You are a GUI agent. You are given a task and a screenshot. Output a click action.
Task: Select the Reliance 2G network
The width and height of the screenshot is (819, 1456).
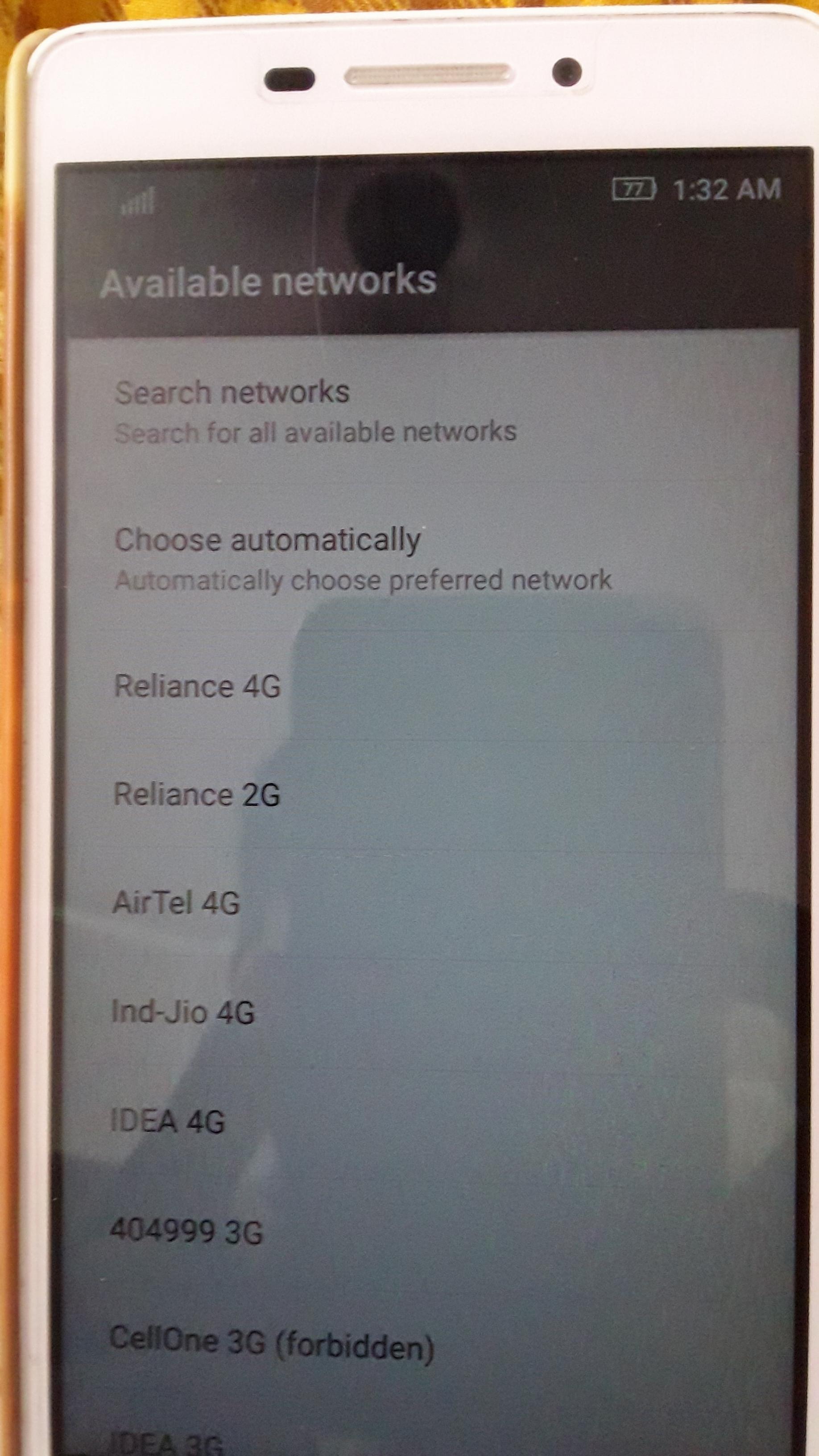click(197, 794)
